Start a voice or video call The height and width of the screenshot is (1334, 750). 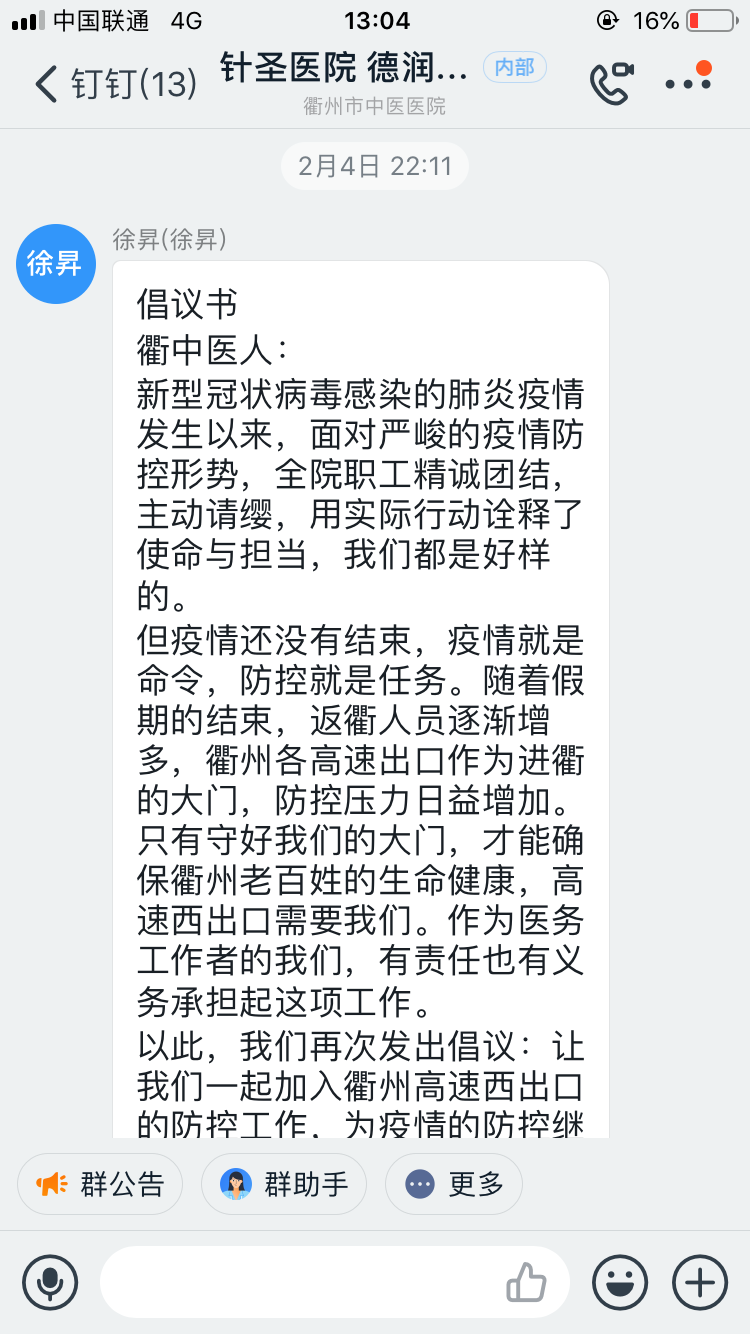pyautogui.click(x=610, y=84)
